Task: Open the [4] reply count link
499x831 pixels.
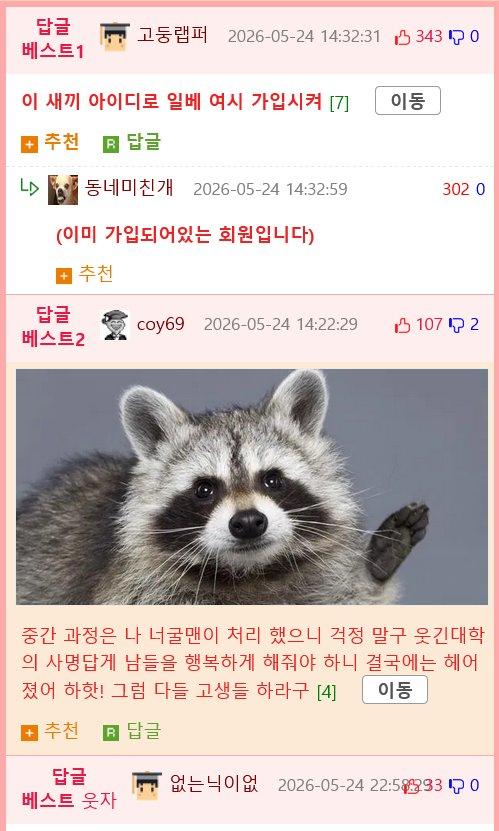Action: click(326, 692)
